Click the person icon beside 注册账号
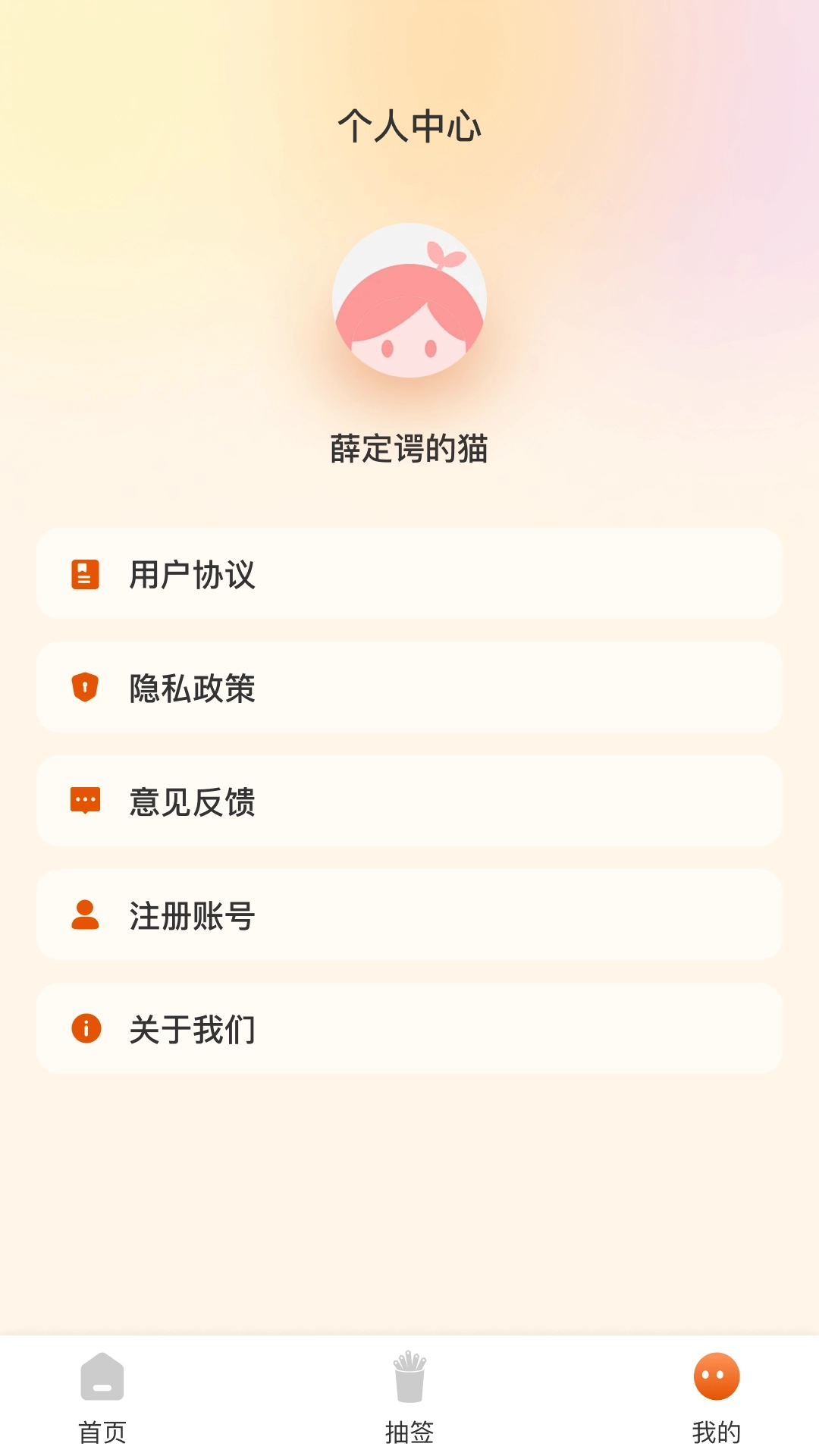The image size is (819, 1456). tap(85, 915)
